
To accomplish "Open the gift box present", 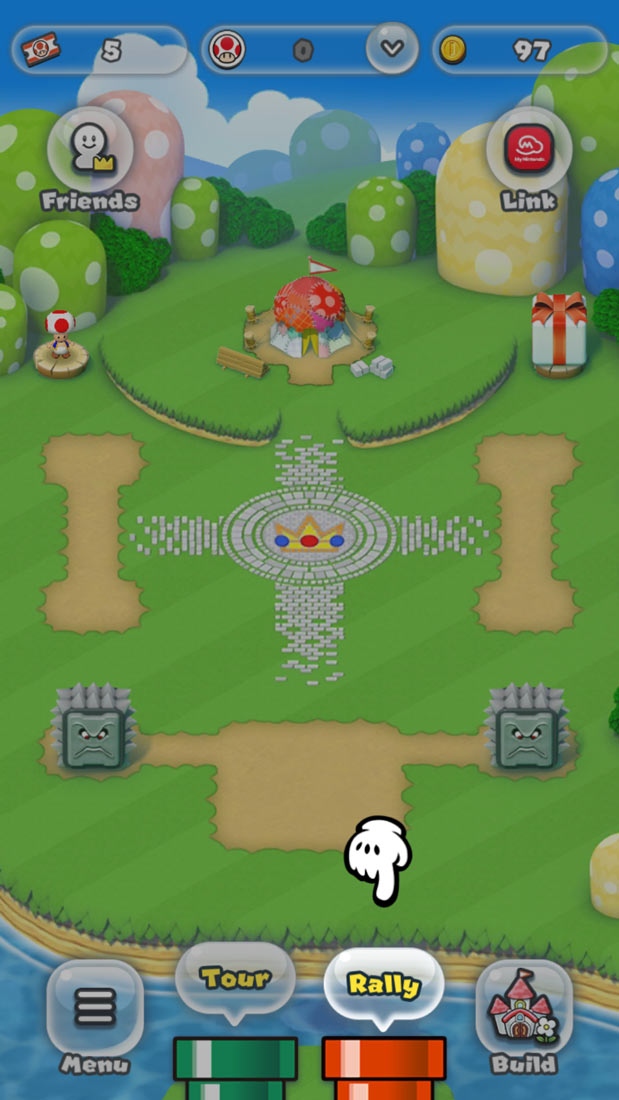I will pos(558,332).
